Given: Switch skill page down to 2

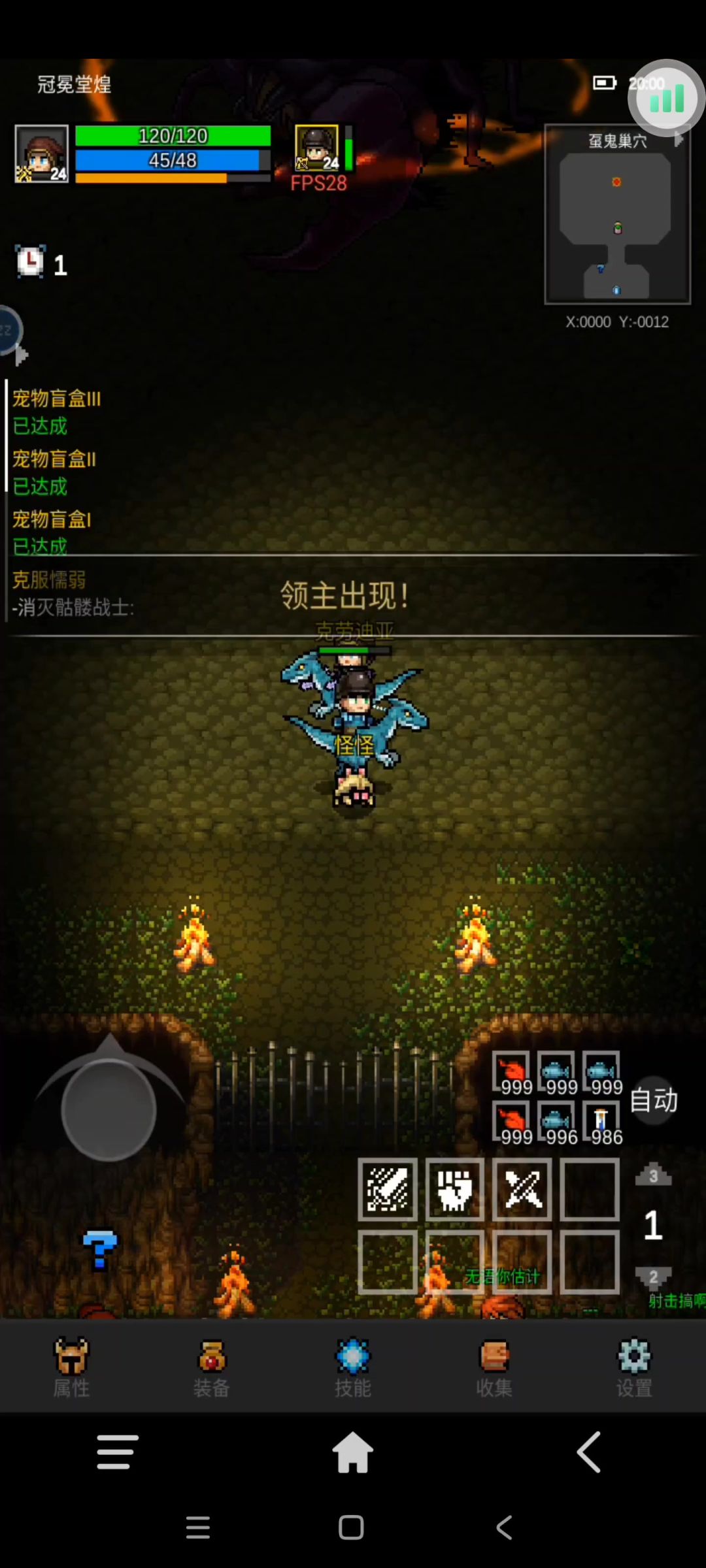Looking at the screenshot, I should (x=653, y=1276).
